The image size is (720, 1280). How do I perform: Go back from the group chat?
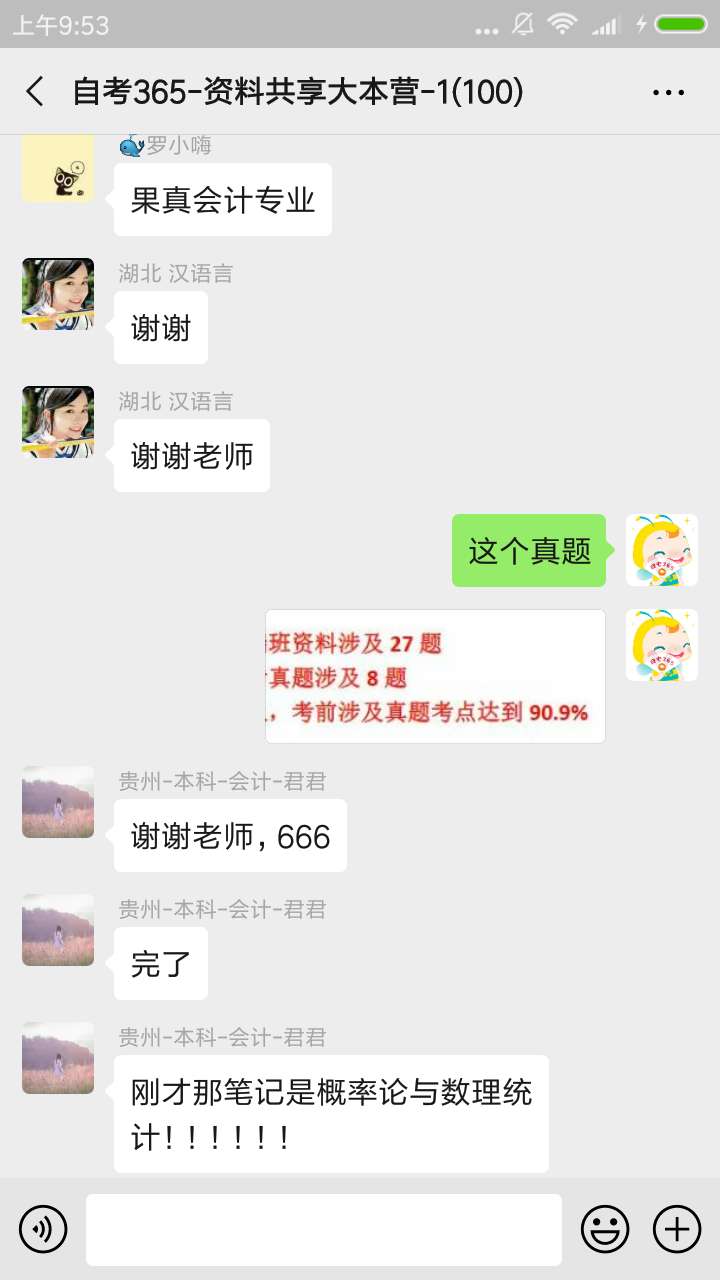pyautogui.click(x=35, y=92)
